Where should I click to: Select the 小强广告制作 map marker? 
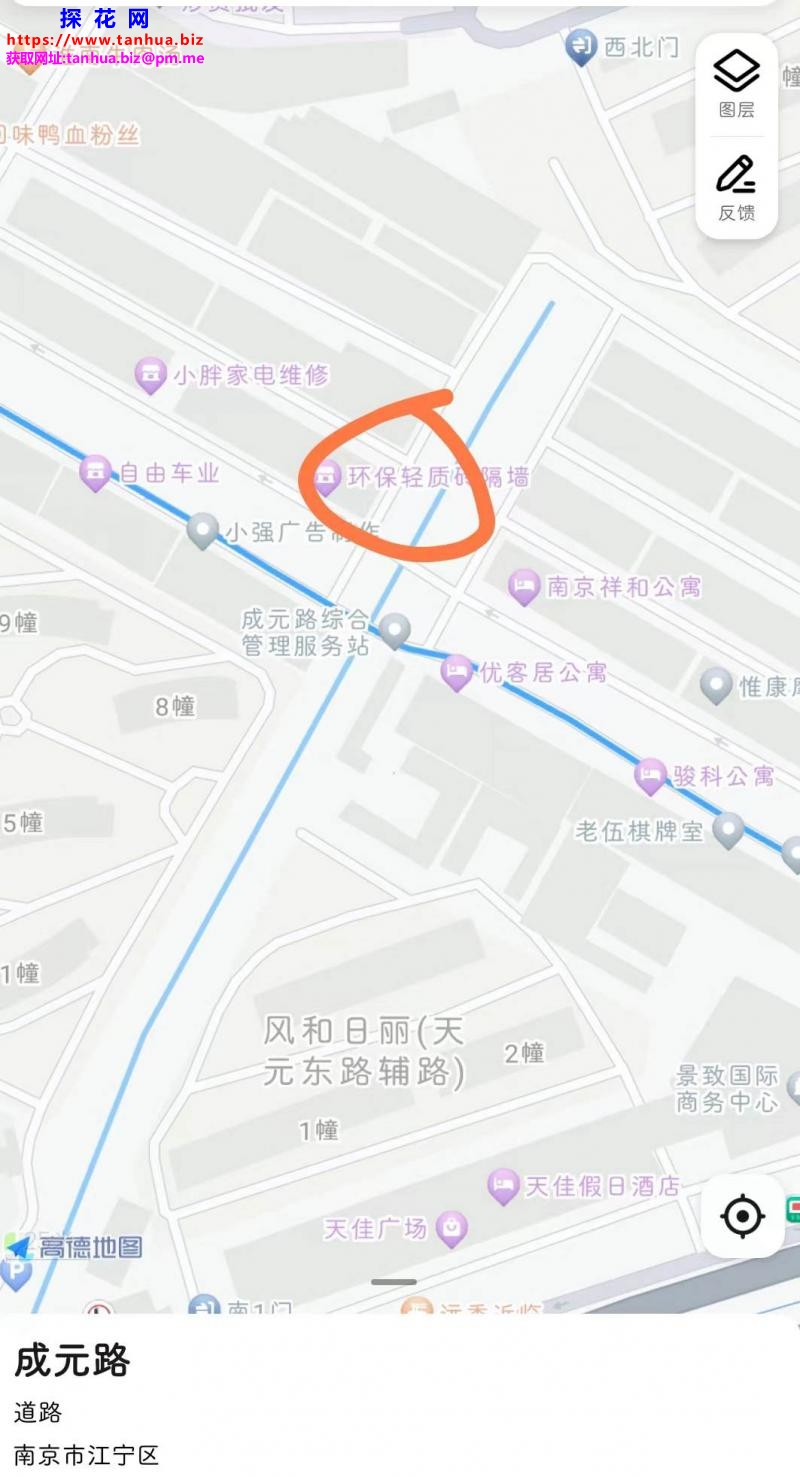203,531
